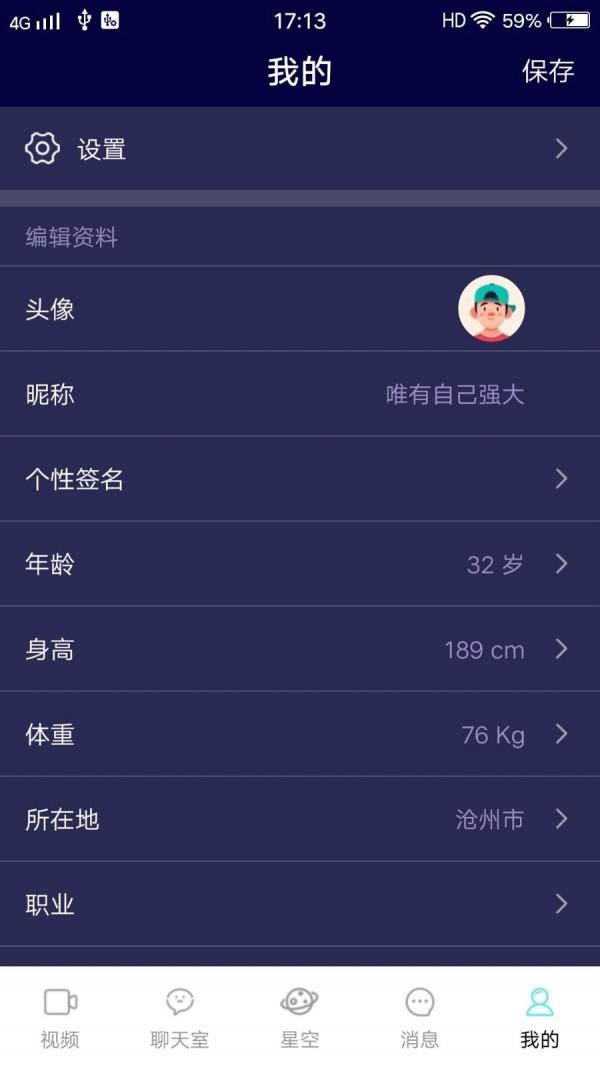Open 个性签名 personal signature
The height and width of the screenshot is (1067, 600).
coord(300,479)
